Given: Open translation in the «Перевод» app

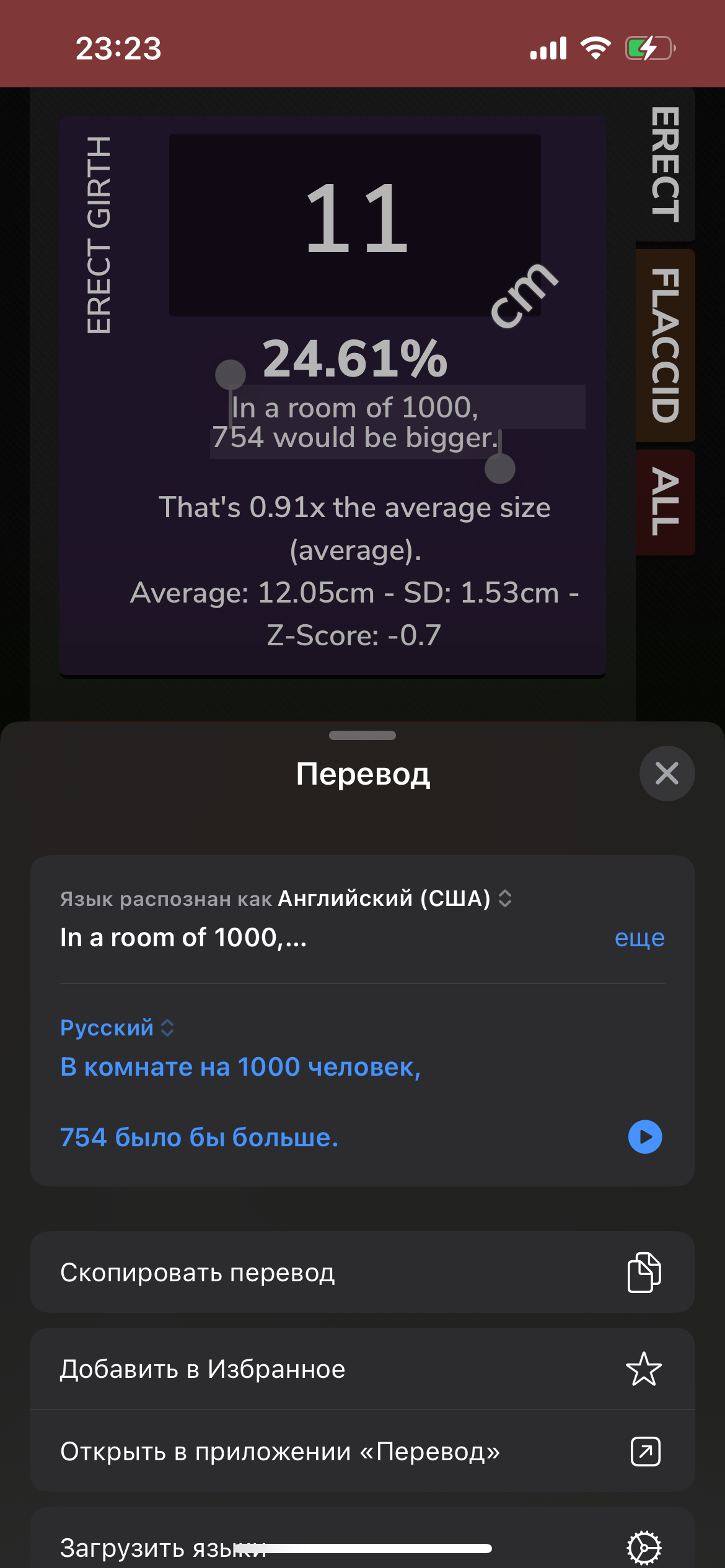Looking at the screenshot, I should [x=362, y=1451].
